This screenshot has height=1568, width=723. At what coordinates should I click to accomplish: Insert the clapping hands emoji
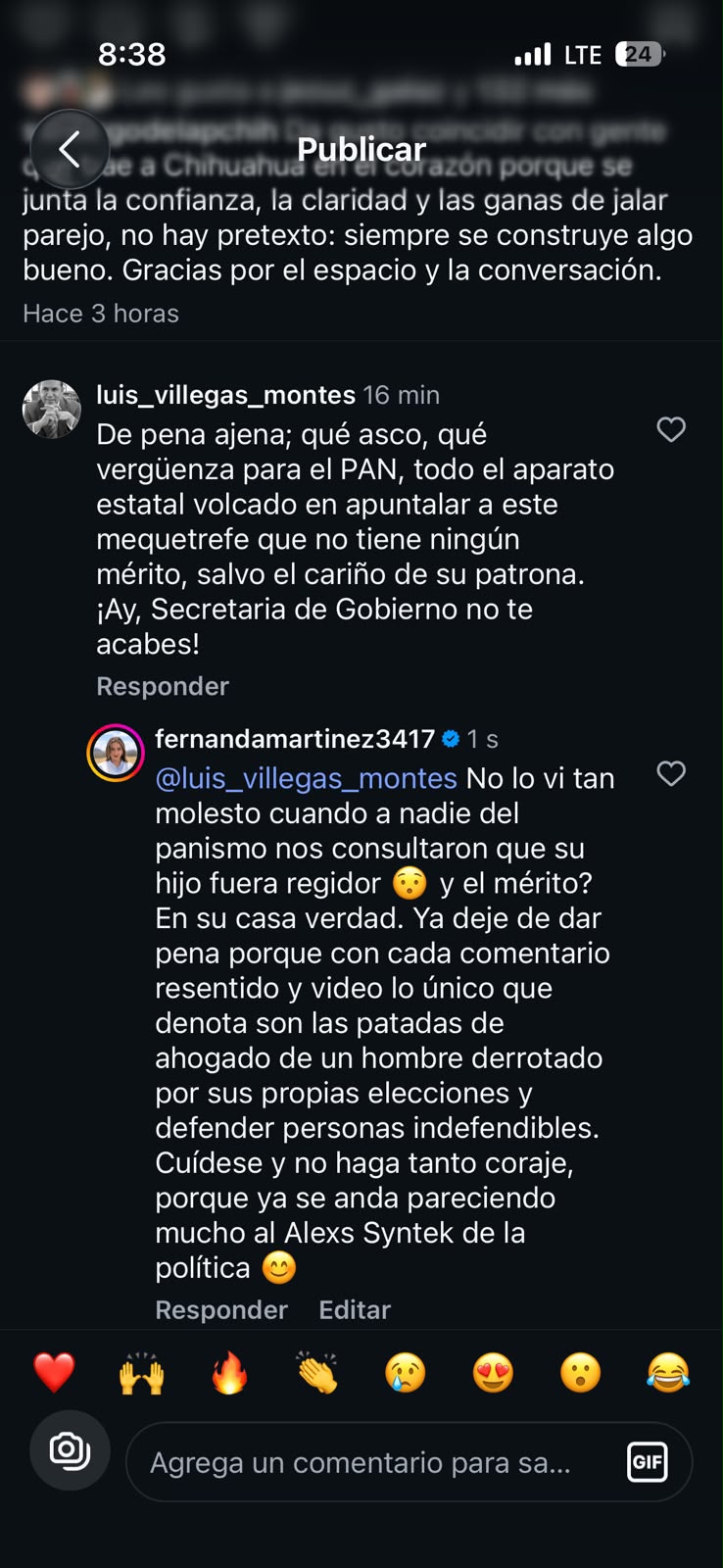[x=317, y=1372]
